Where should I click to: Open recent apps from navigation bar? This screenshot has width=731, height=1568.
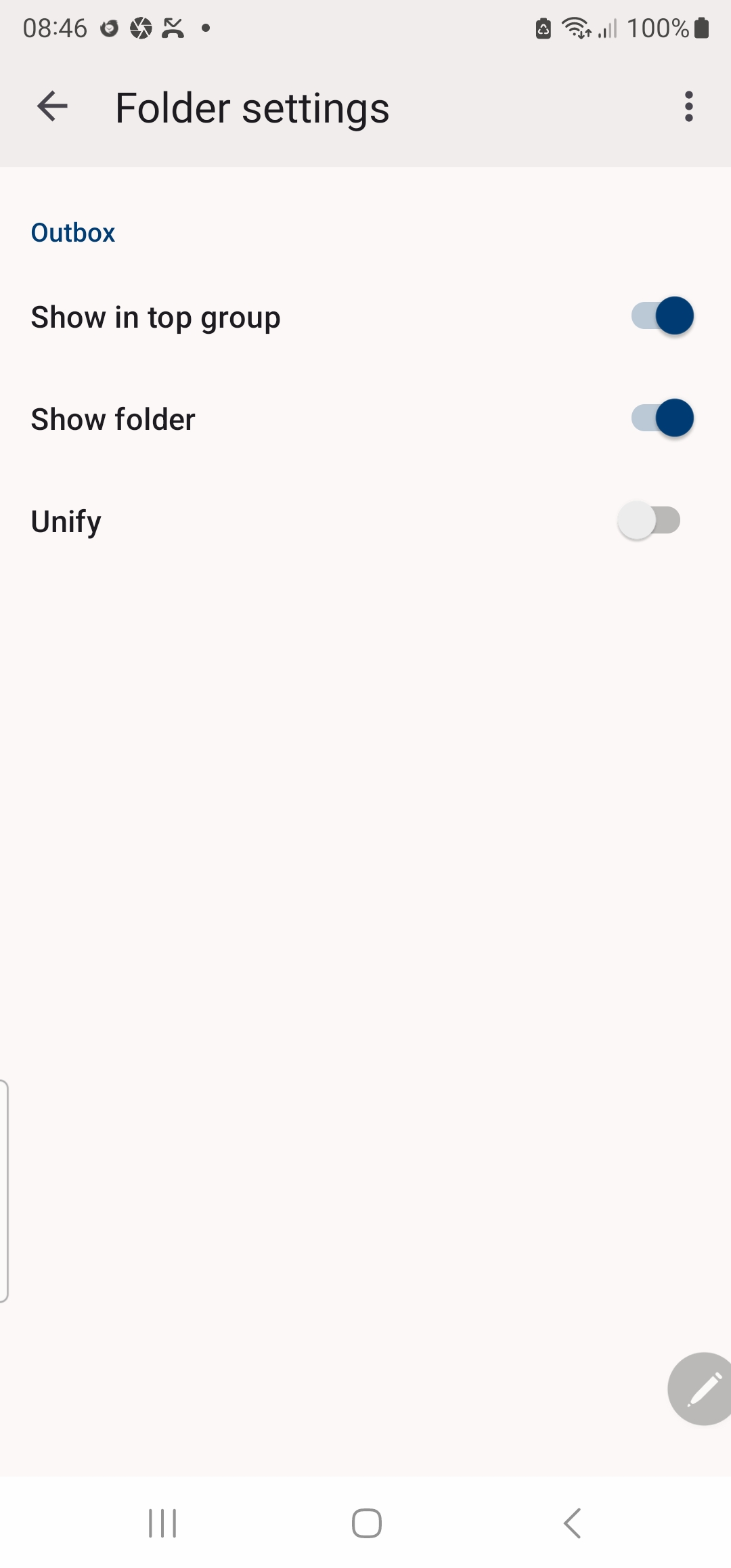click(162, 1523)
